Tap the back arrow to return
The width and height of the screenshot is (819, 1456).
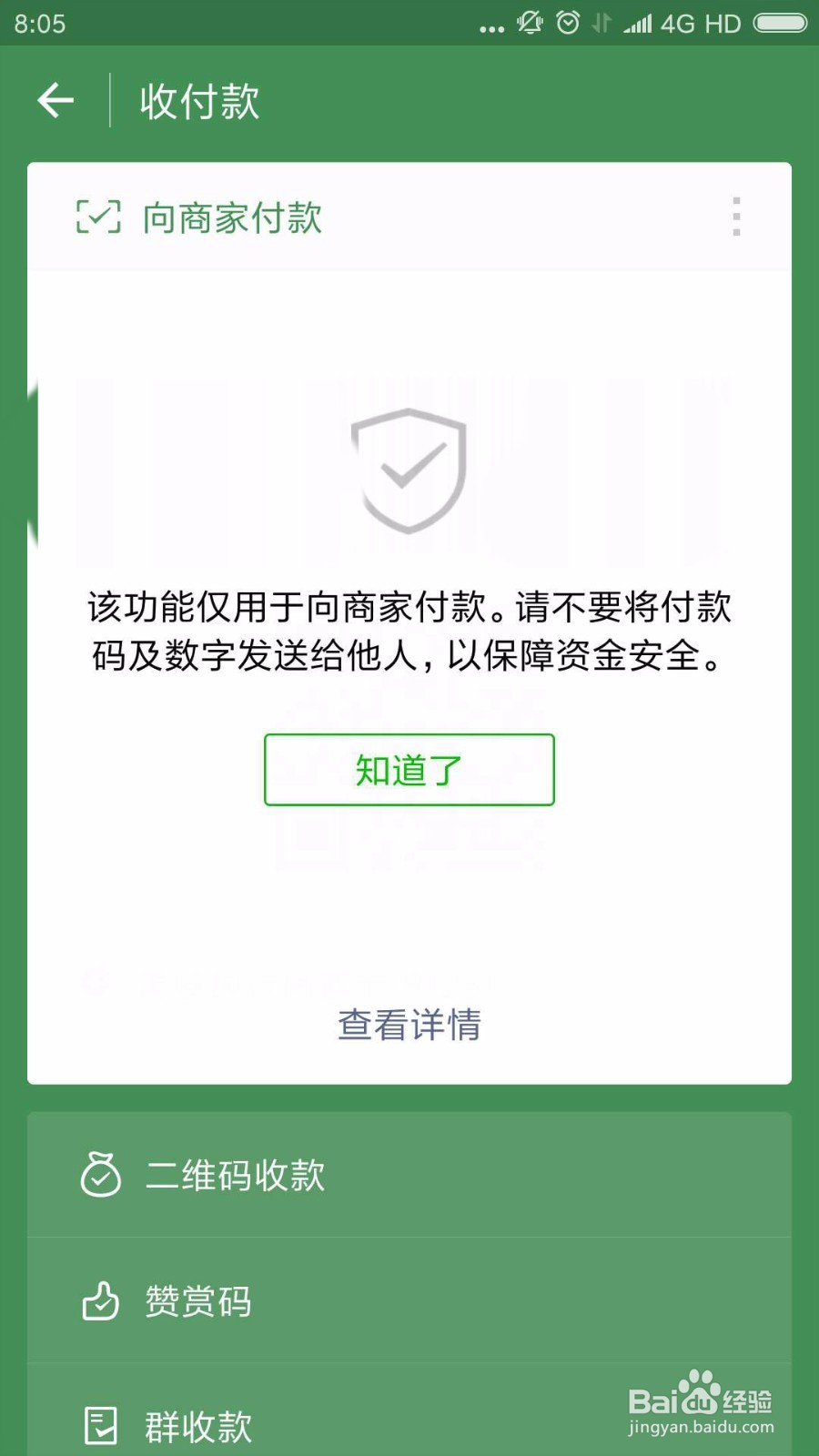click(56, 100)
